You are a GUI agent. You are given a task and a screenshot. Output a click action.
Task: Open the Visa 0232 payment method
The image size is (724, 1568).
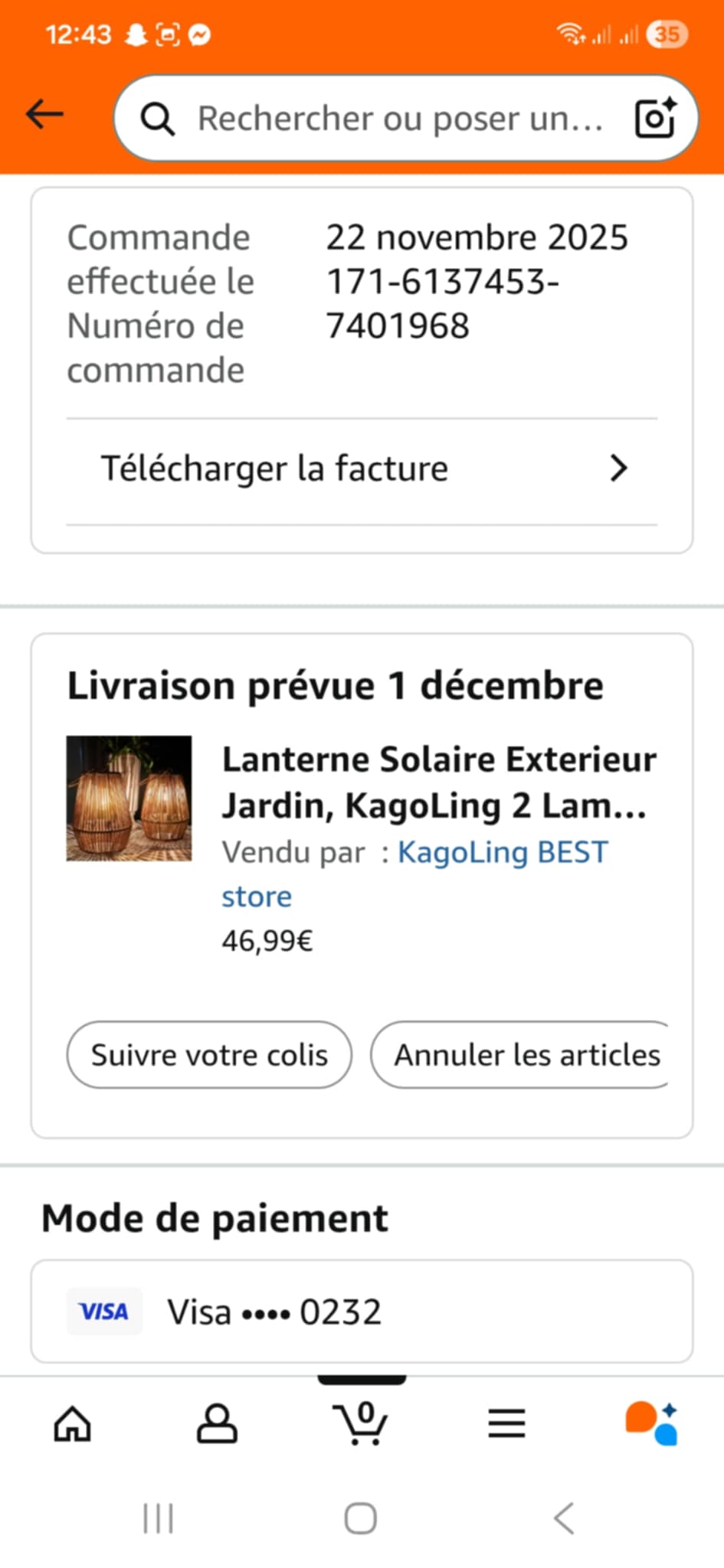tap(362, 1312)
